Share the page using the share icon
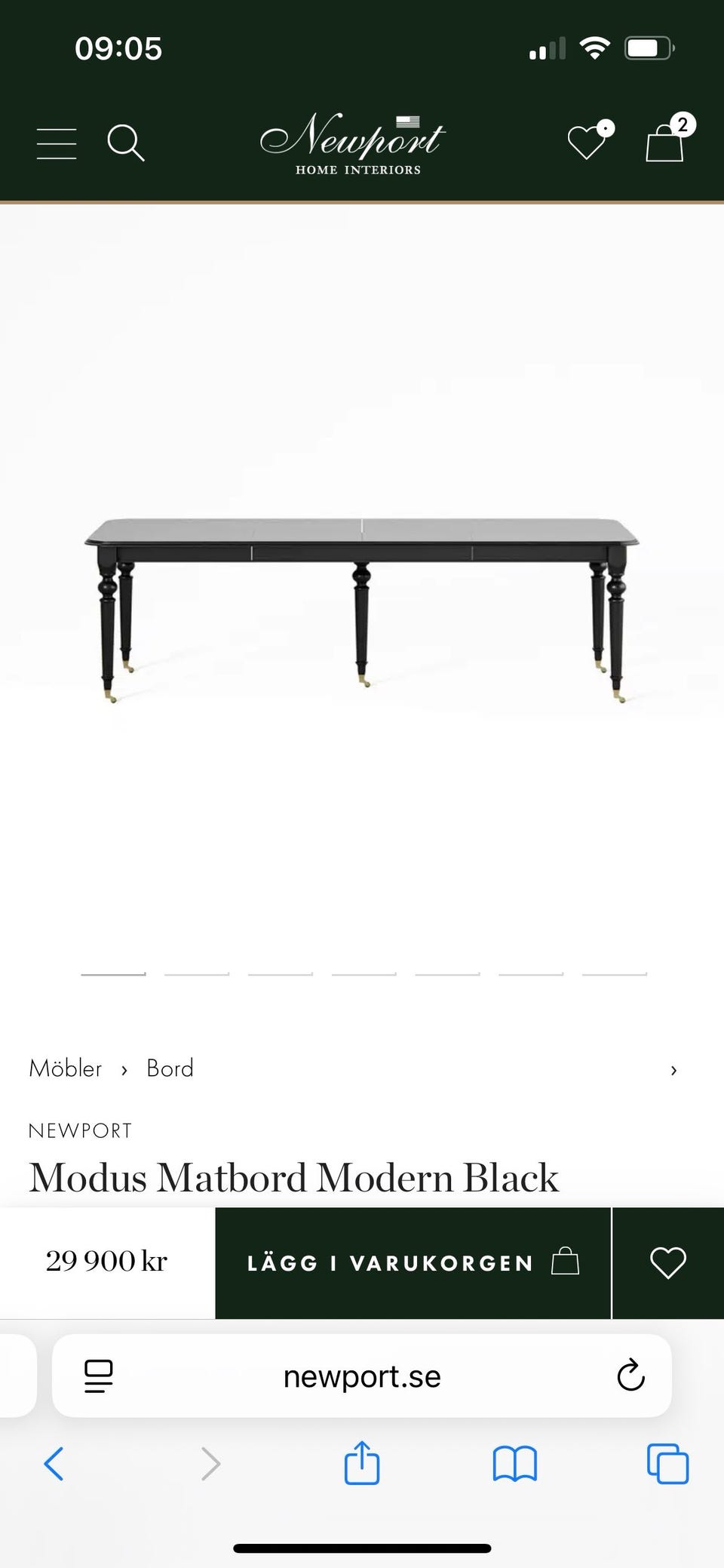Image resolution: width=724 pixels, height=1568 pixels. (363, 1465)
